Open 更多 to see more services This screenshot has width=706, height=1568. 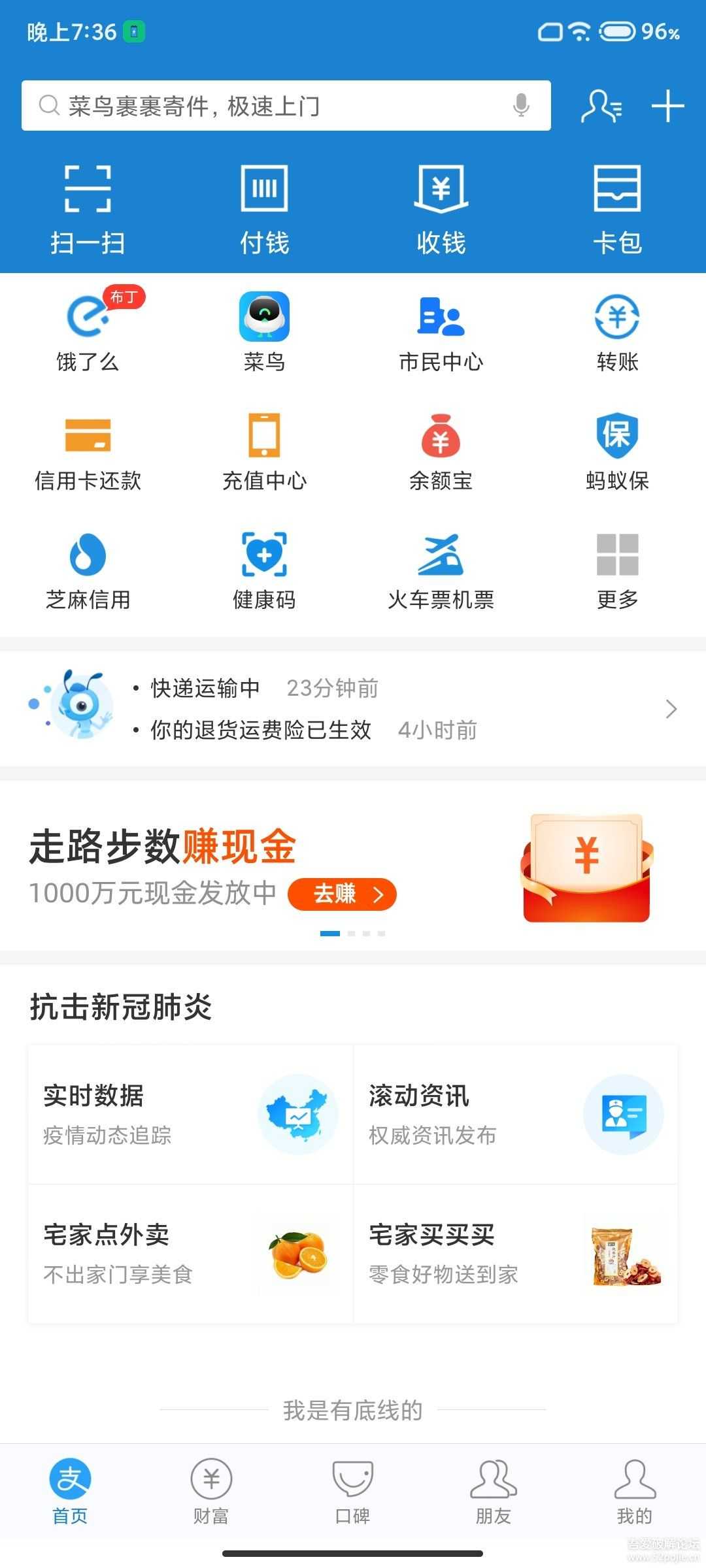618,568
